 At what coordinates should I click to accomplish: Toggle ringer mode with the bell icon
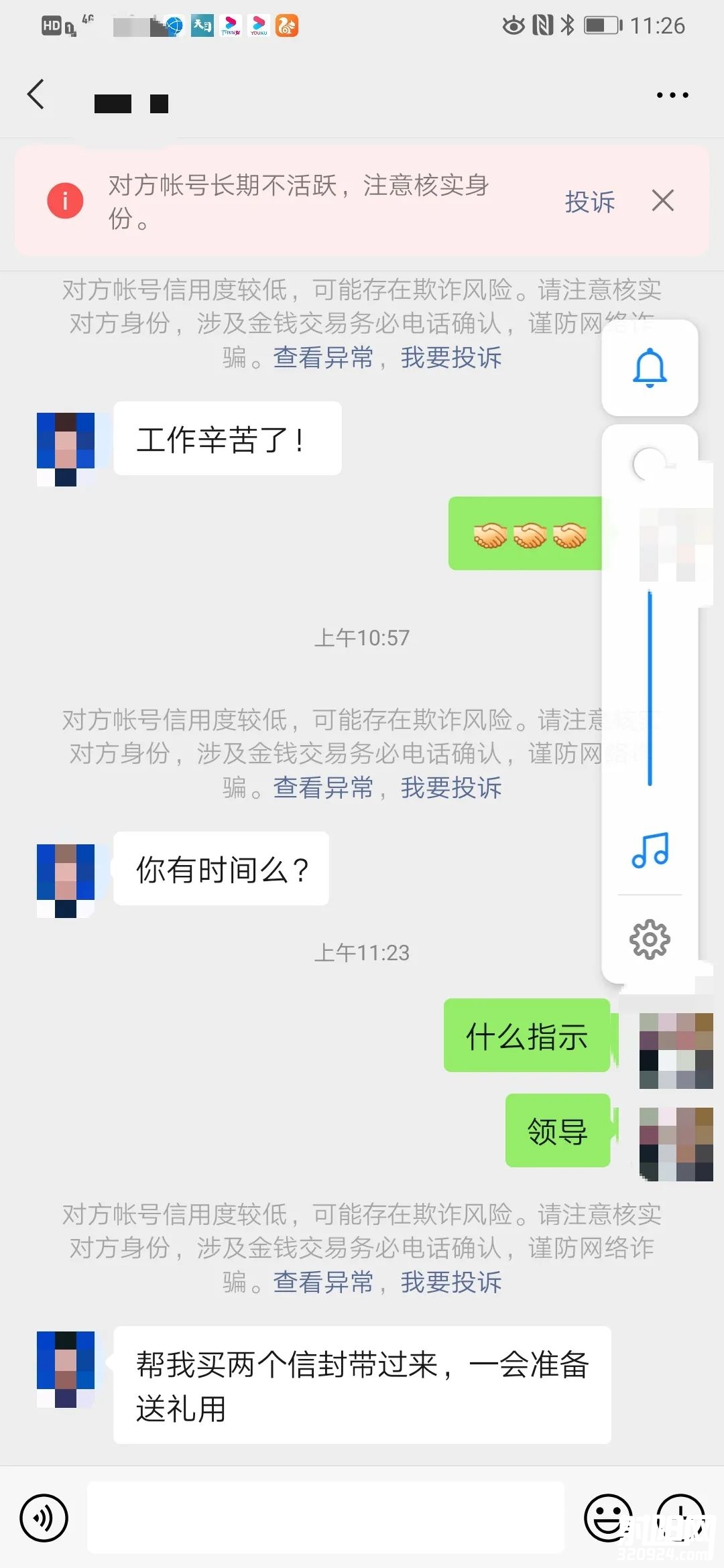(x=650, y=368)
